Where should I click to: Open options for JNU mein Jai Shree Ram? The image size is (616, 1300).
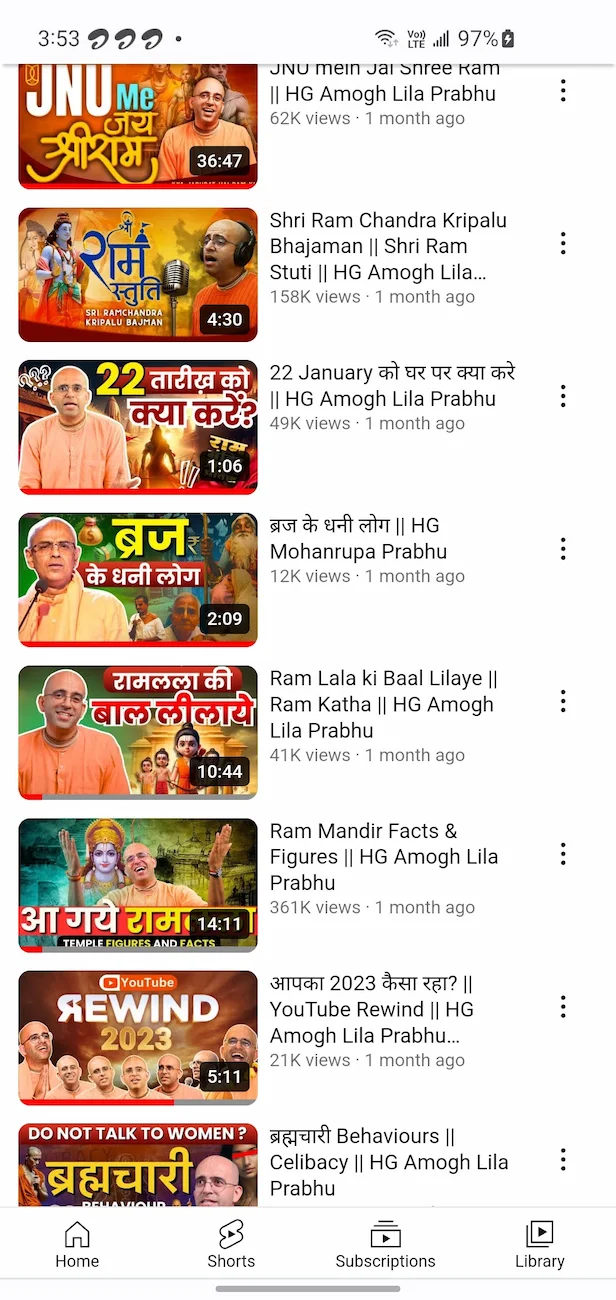point(563,91)
